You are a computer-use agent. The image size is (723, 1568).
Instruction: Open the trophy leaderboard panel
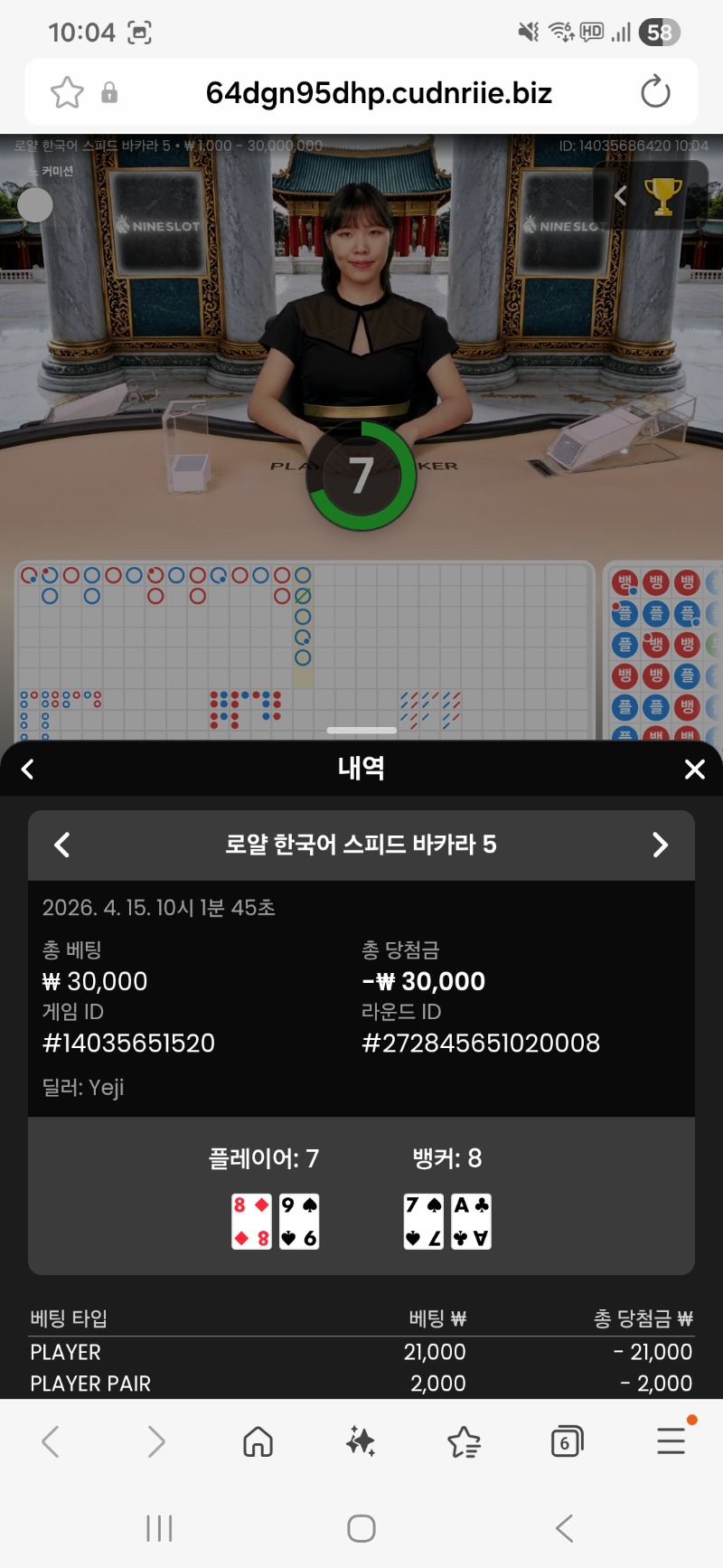coord(662,195)
